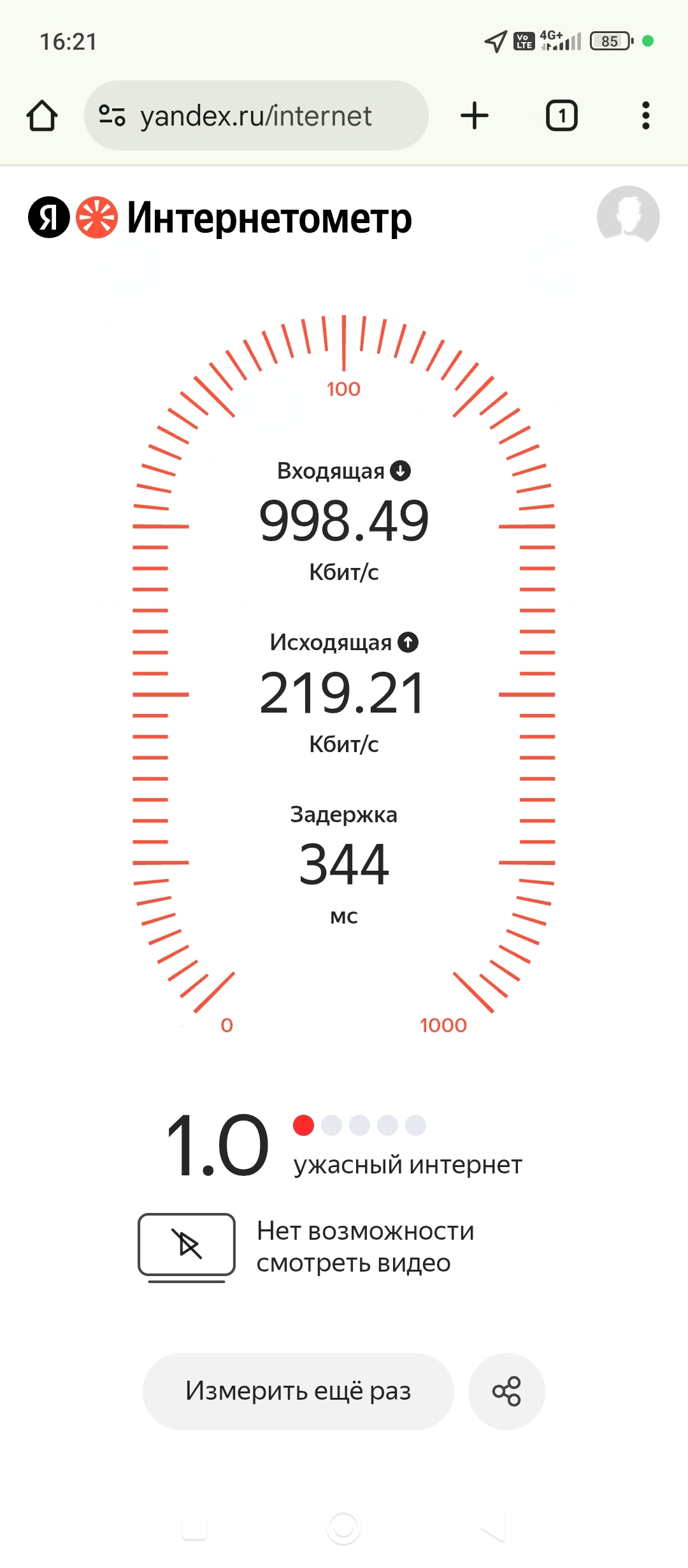Open the profile avatar
This screenshot has height=1568, width=688.
coord(627,215)
